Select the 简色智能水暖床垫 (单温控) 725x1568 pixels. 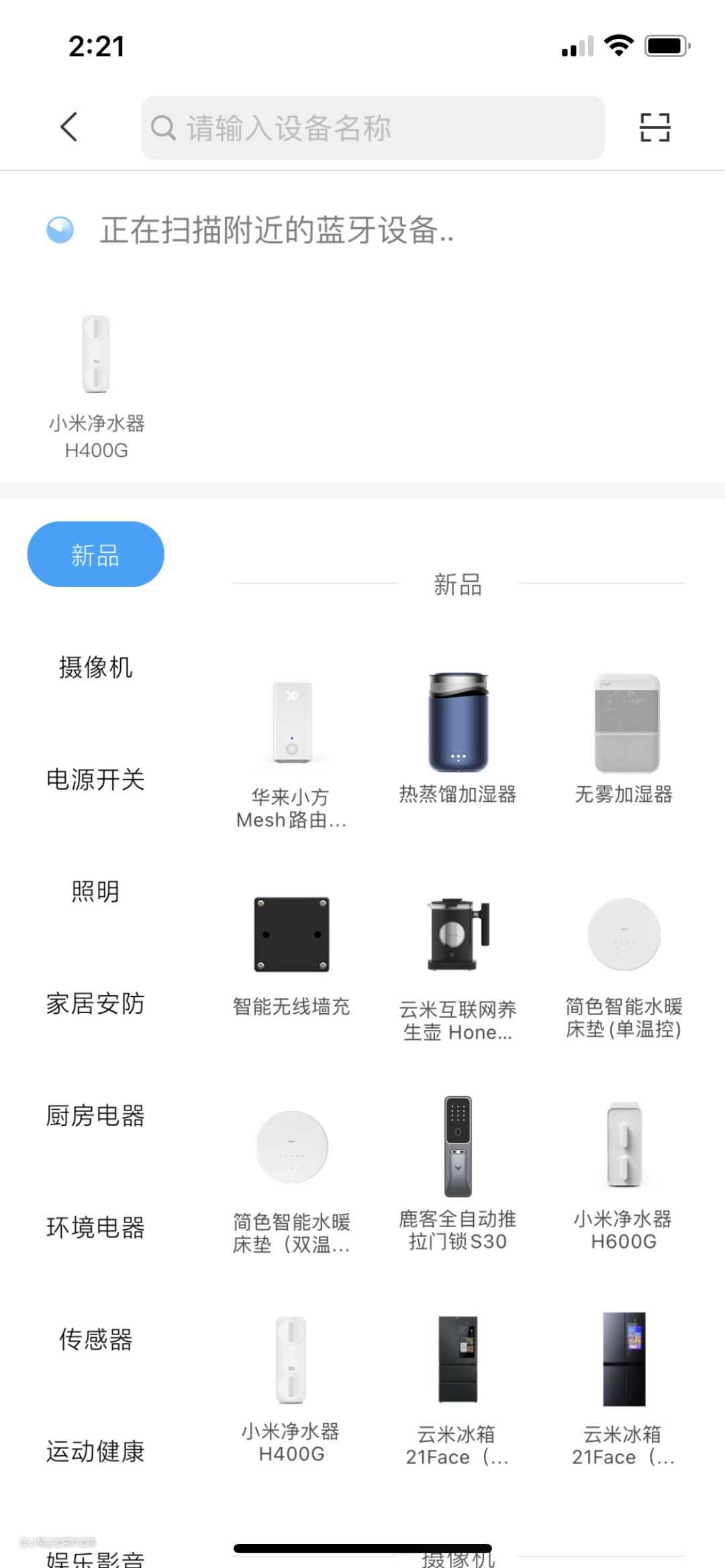[x=624, y=966]
